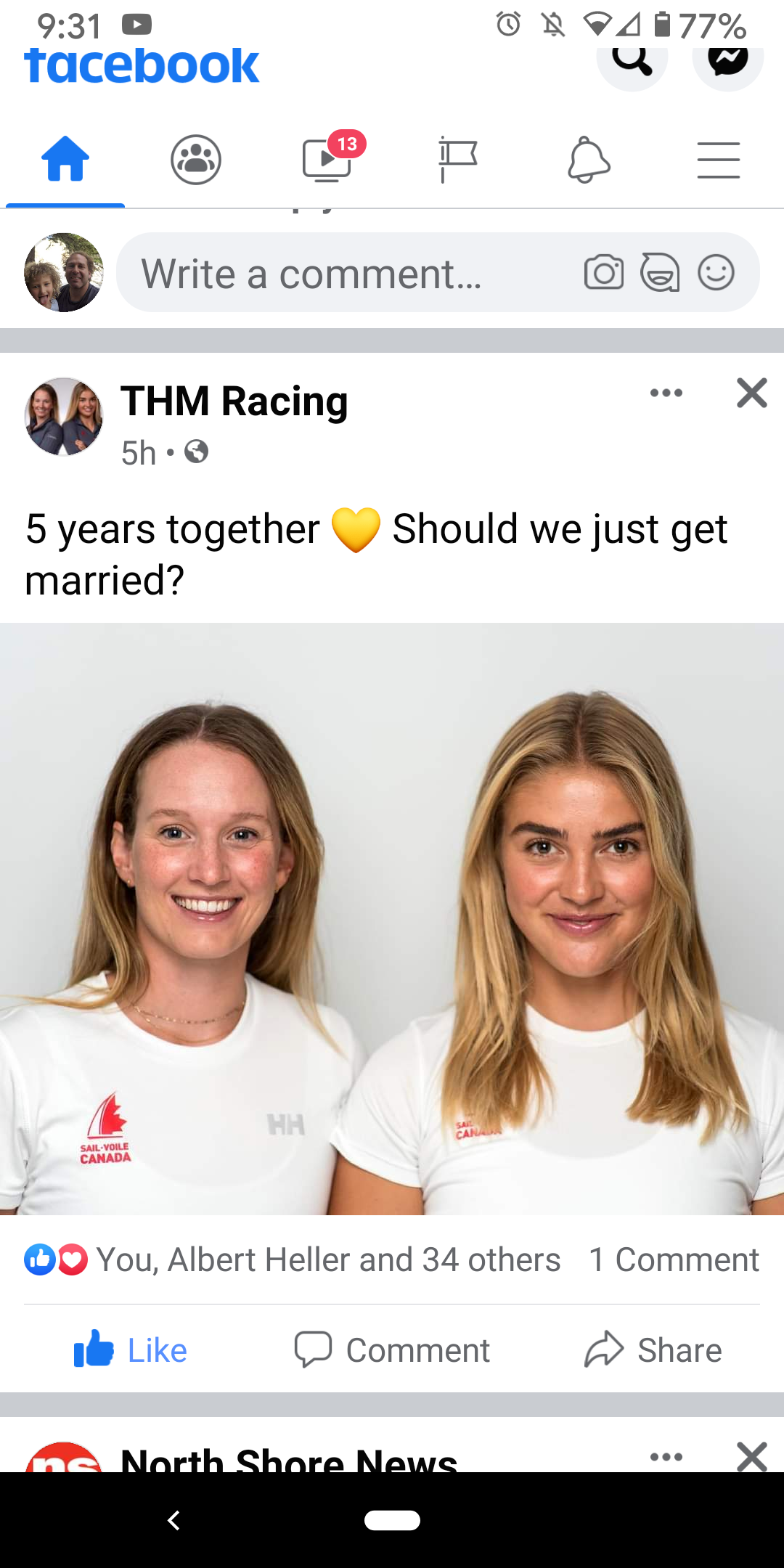Open the hamburger menu tab

tap(718, 160)
